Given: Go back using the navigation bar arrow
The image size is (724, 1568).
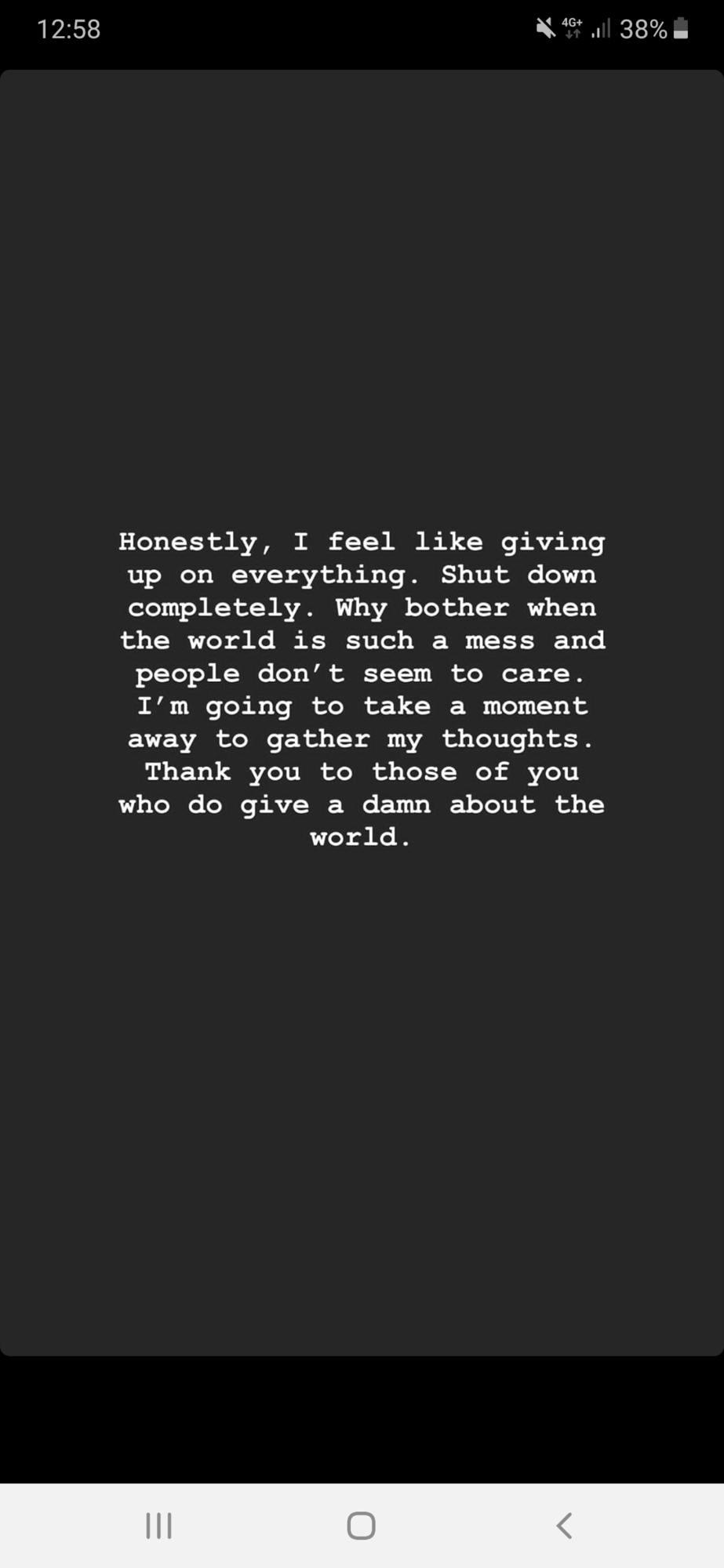Looking at the screenshot, I should (x=564, y=1525).
